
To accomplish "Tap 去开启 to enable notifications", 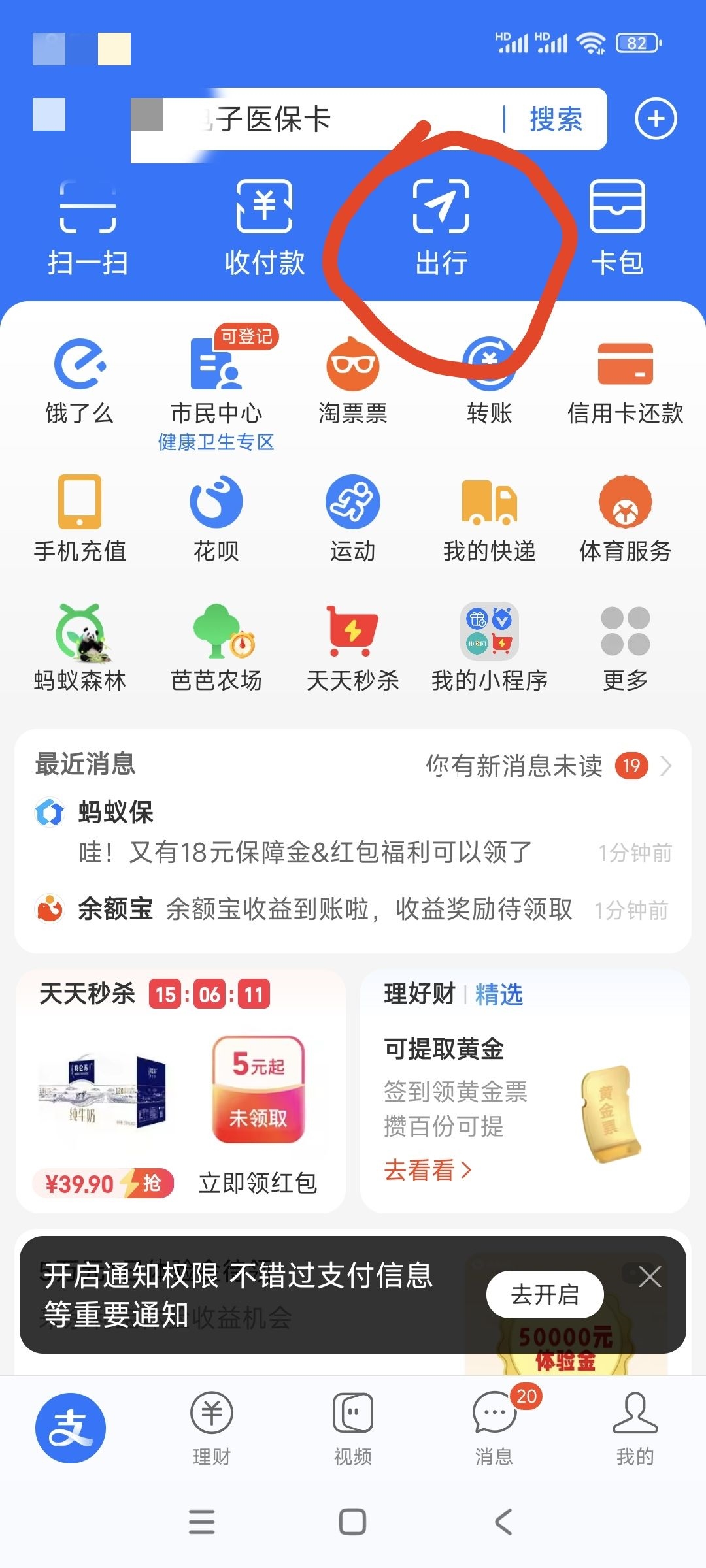I will [545, 1294].
